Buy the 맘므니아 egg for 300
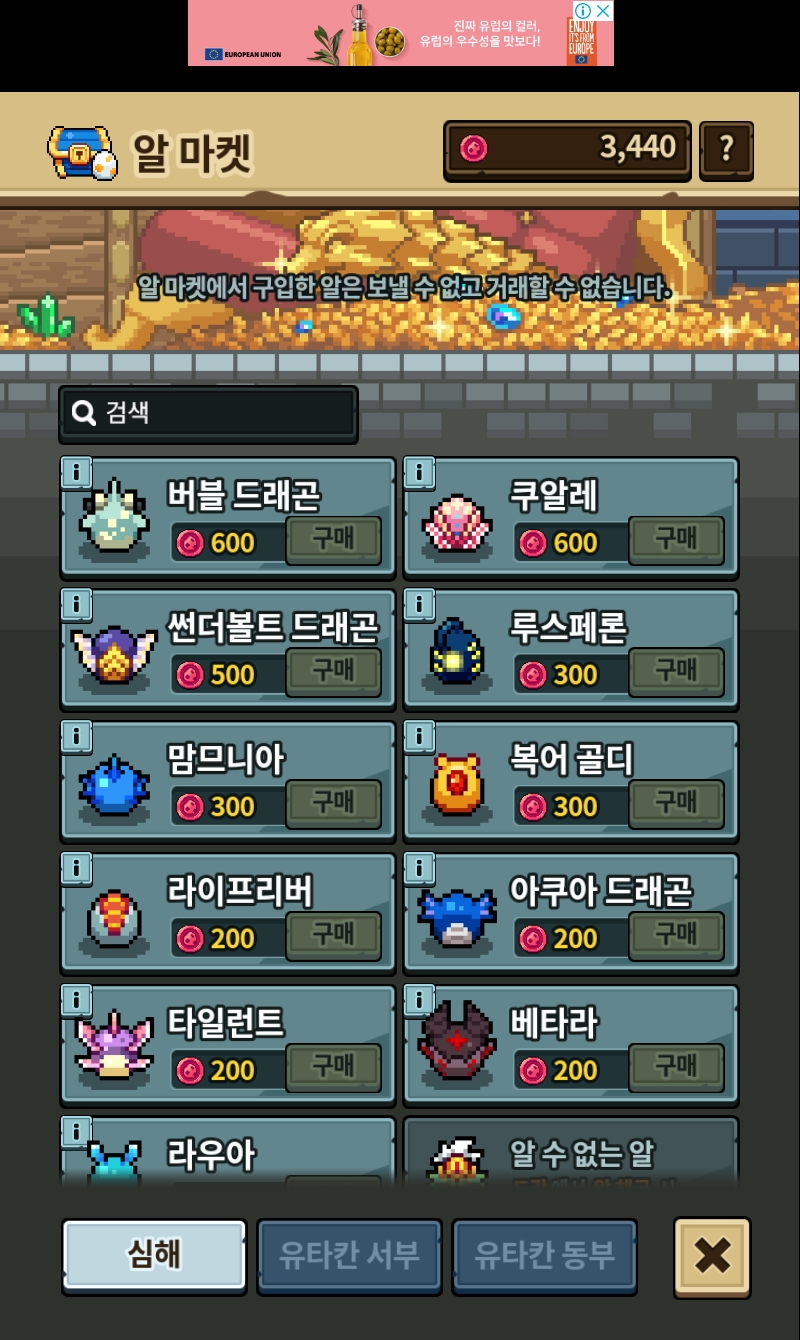The height and width of the screenshot is (1340, 800). point(333,804)
